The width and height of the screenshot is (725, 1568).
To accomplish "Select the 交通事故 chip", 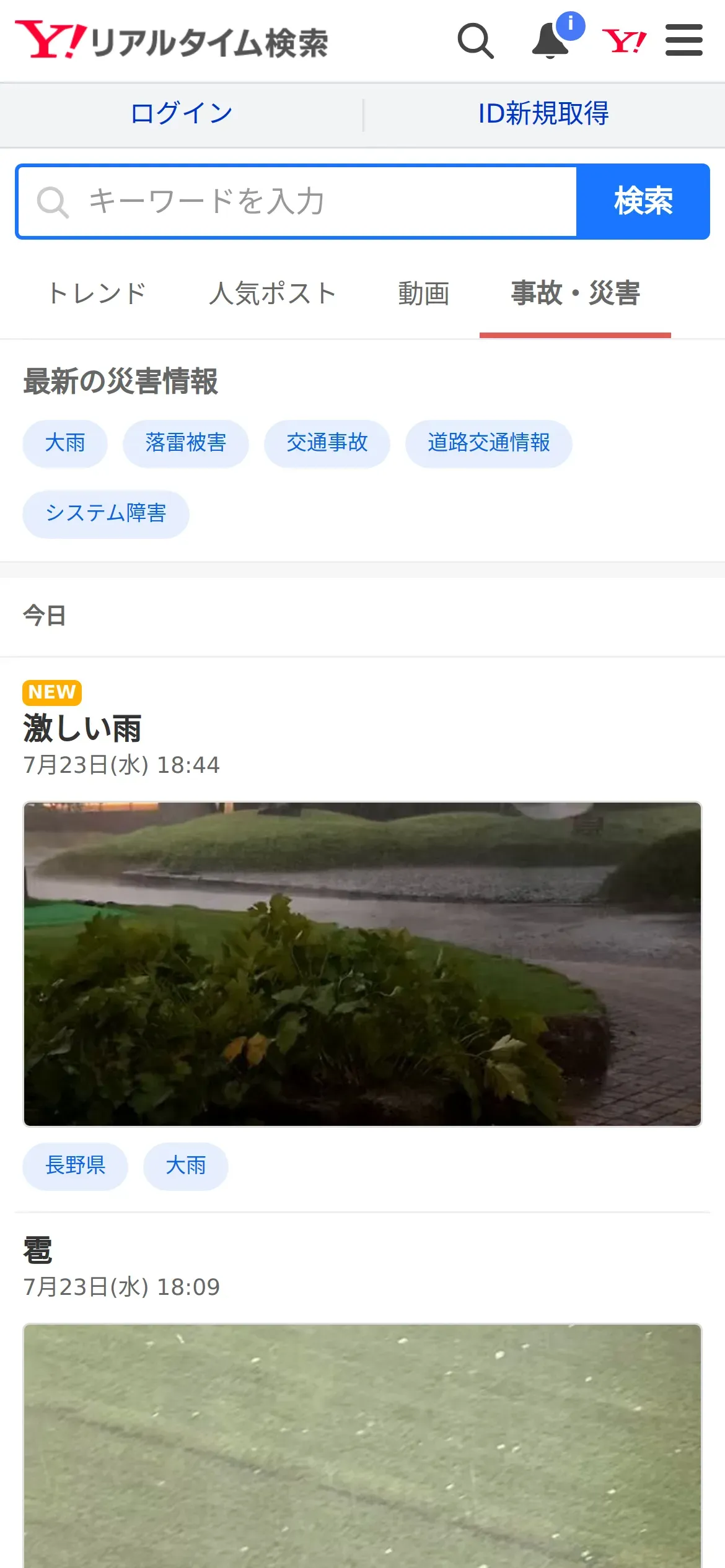I will tap(327, 443).
